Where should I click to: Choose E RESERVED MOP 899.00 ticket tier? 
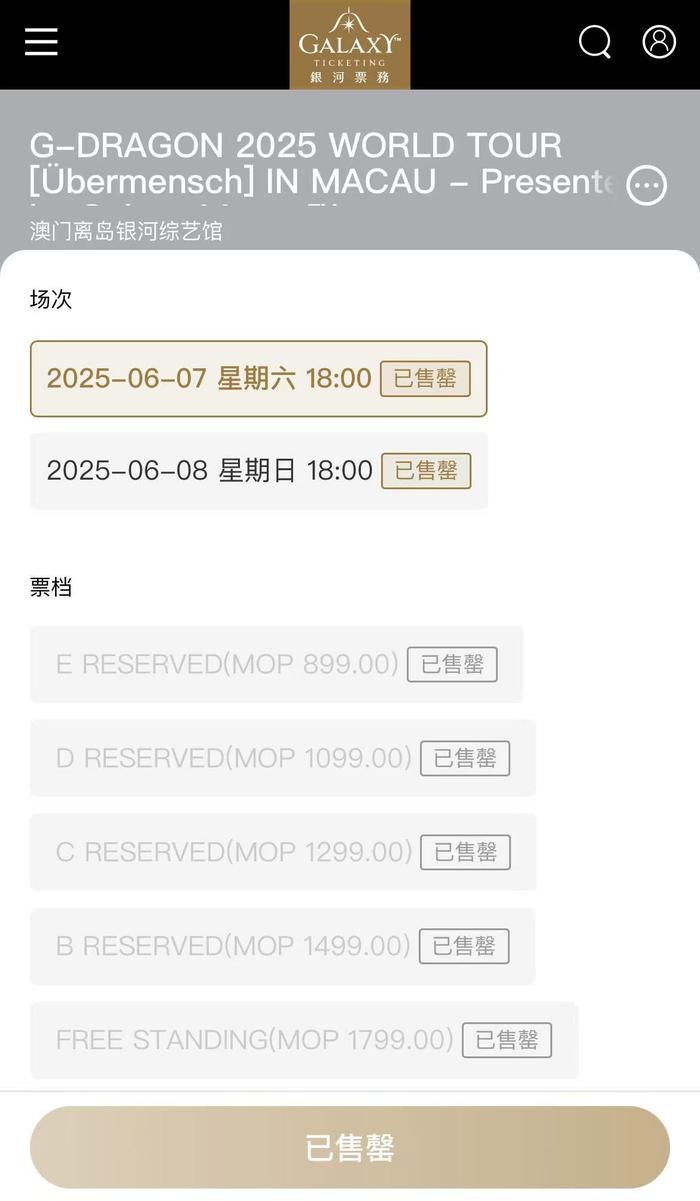click(x=277, y=664)
